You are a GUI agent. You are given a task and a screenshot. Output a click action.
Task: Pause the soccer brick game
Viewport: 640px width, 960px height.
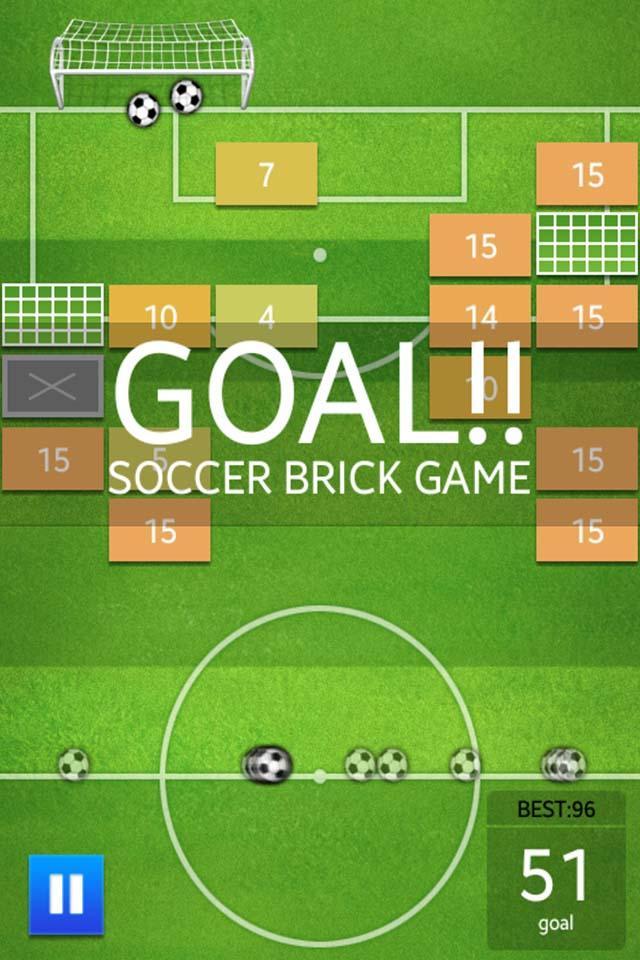tap(66, 894)
